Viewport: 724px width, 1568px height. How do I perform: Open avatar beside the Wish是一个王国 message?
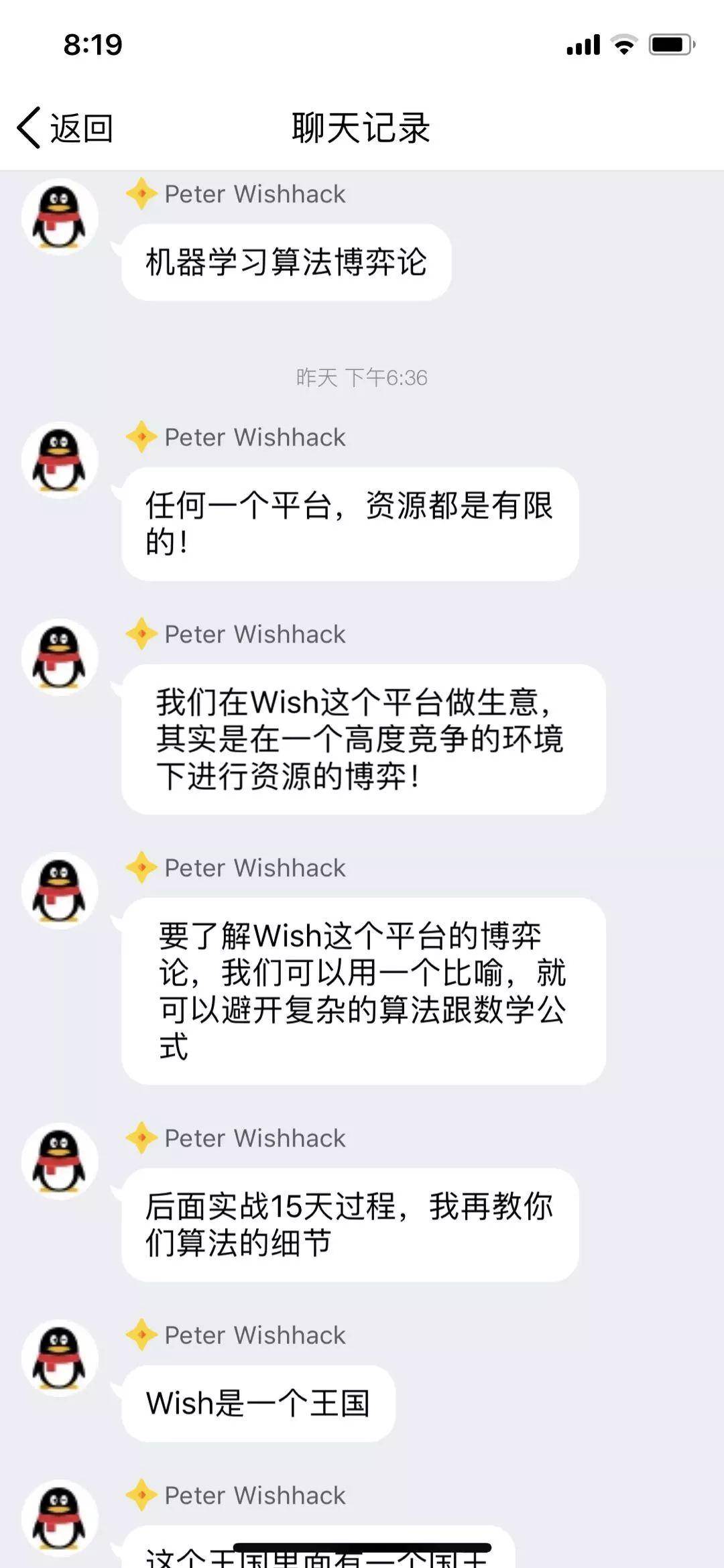pos(60,1358)
